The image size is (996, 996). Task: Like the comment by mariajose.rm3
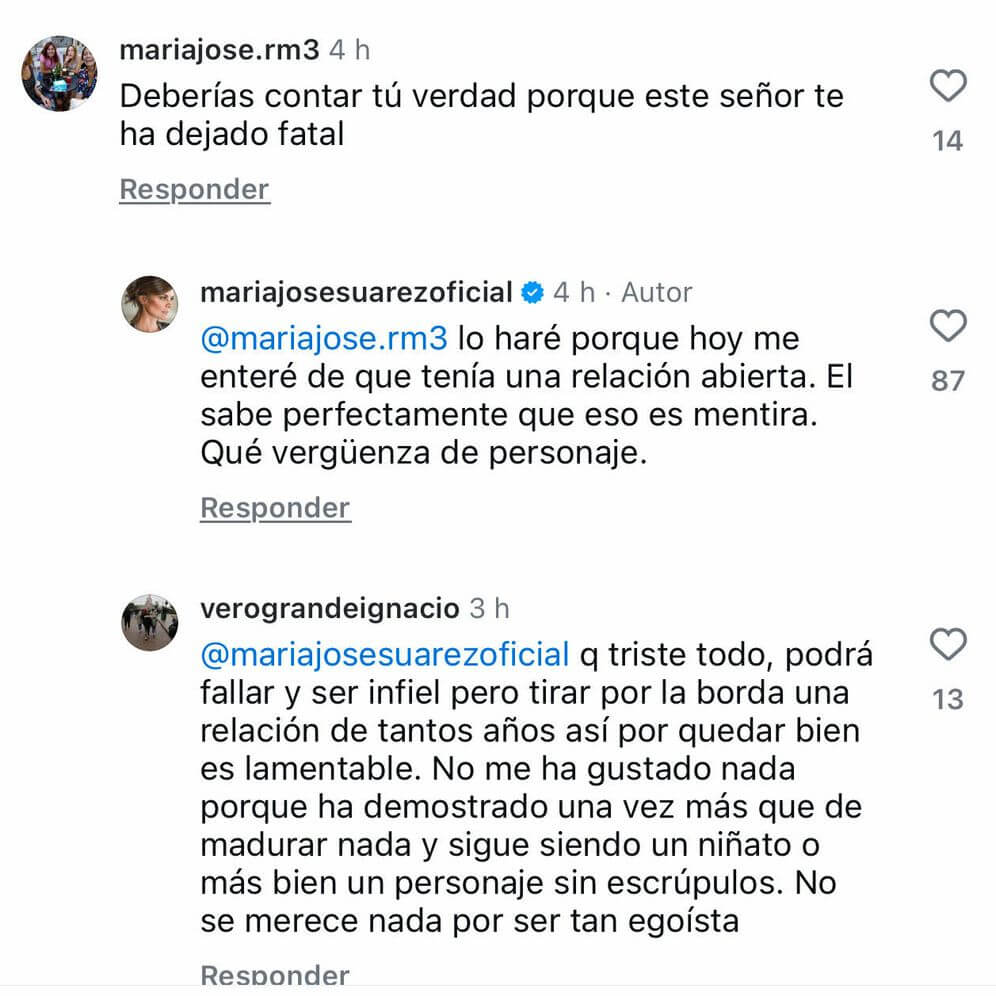(x=947, y=88)
